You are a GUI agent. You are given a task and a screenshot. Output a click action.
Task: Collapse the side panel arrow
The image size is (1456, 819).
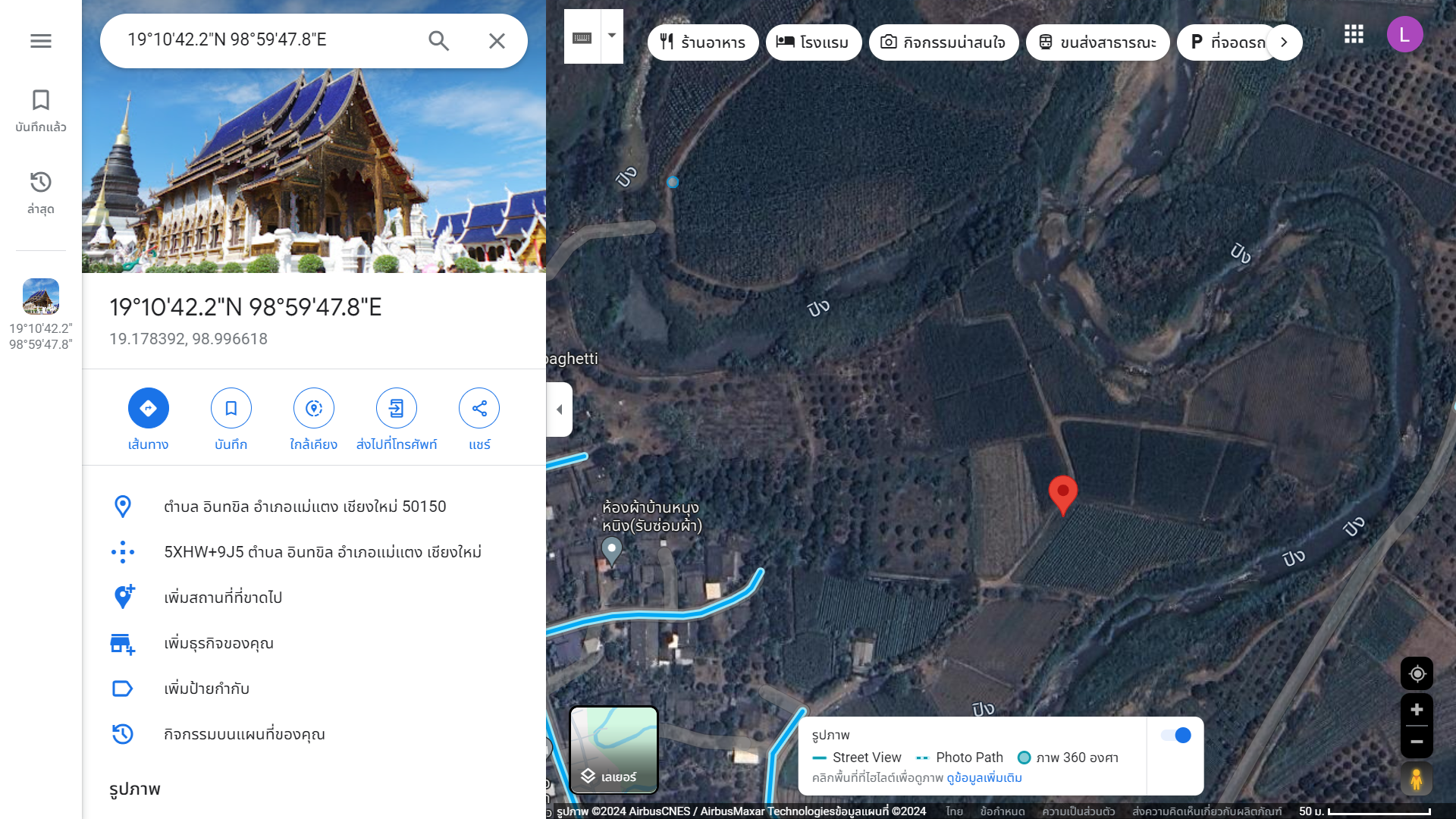560,409
